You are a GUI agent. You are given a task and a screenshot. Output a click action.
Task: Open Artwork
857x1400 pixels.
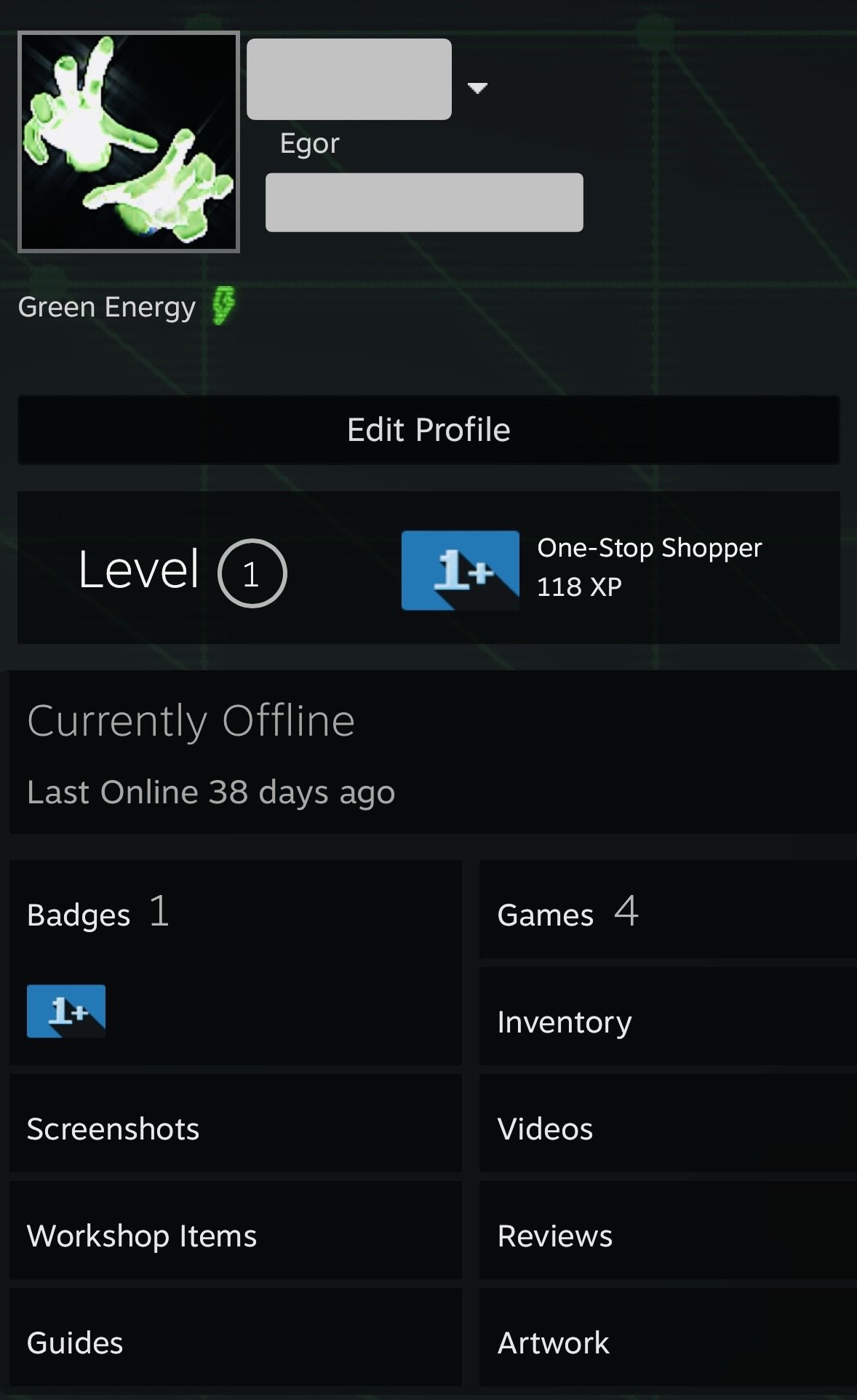(x=668, y=1337)
